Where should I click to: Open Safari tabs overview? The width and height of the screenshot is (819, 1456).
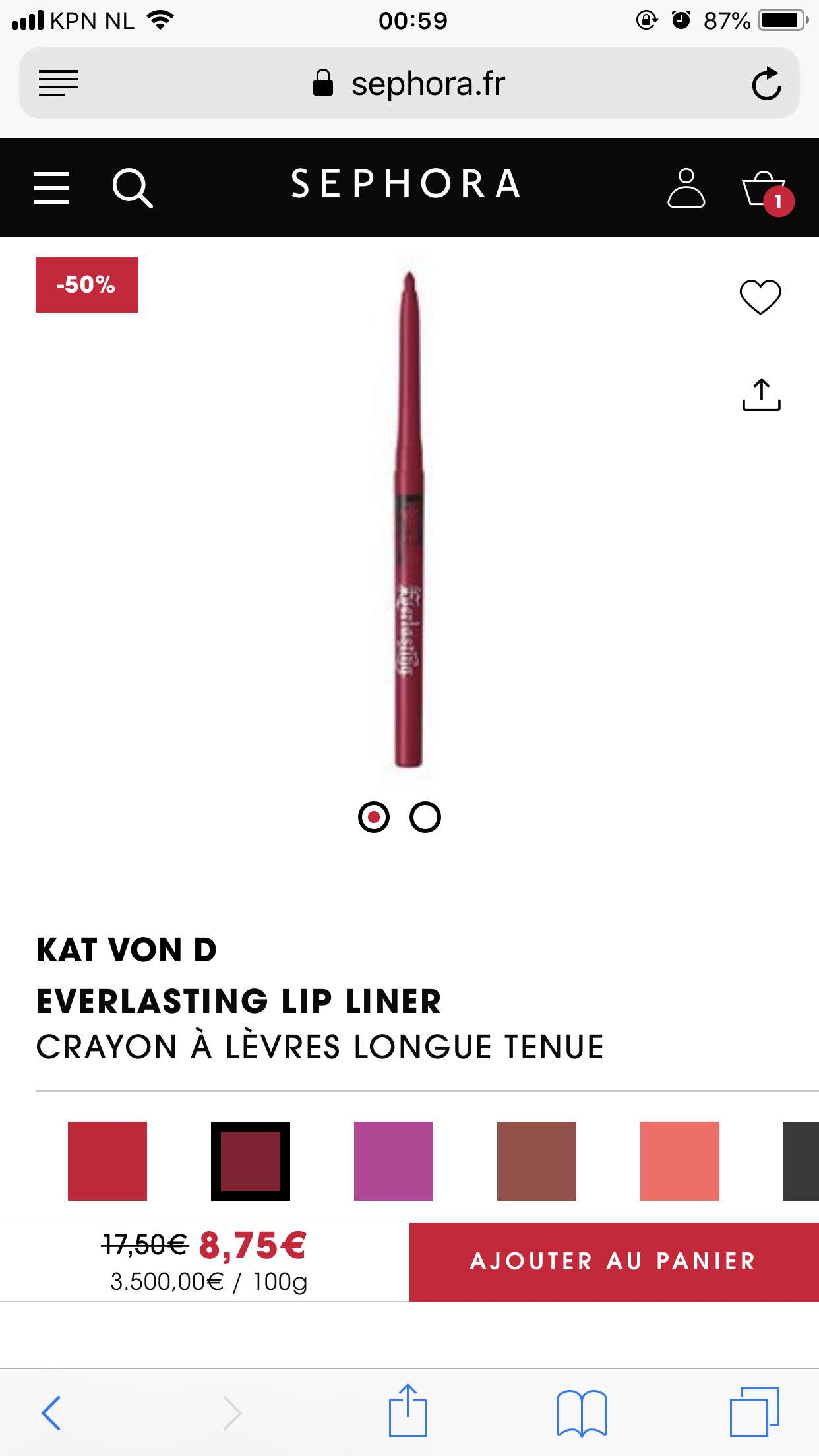tap(754, 1412)
